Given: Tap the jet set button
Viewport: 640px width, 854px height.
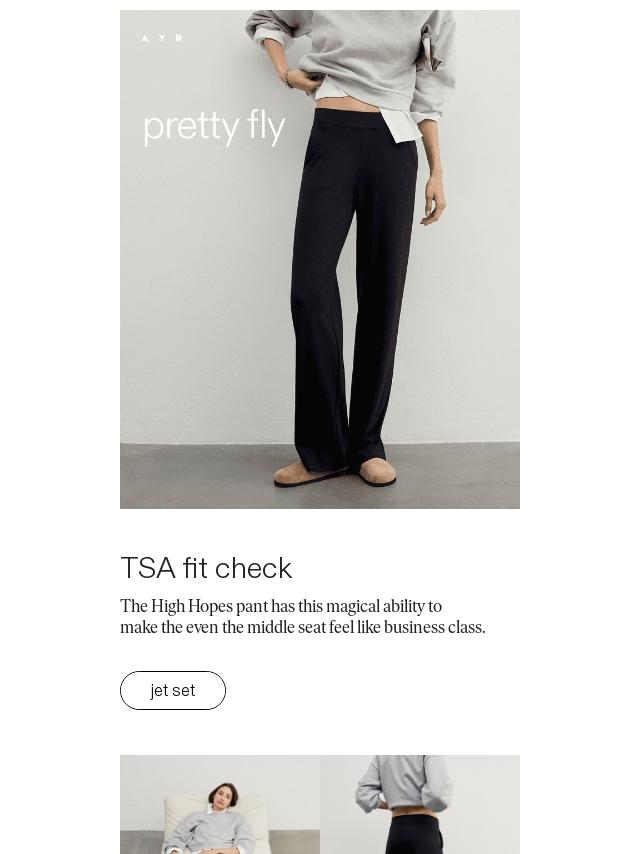Looking at the screenshot, I should [x=173, y=690].
